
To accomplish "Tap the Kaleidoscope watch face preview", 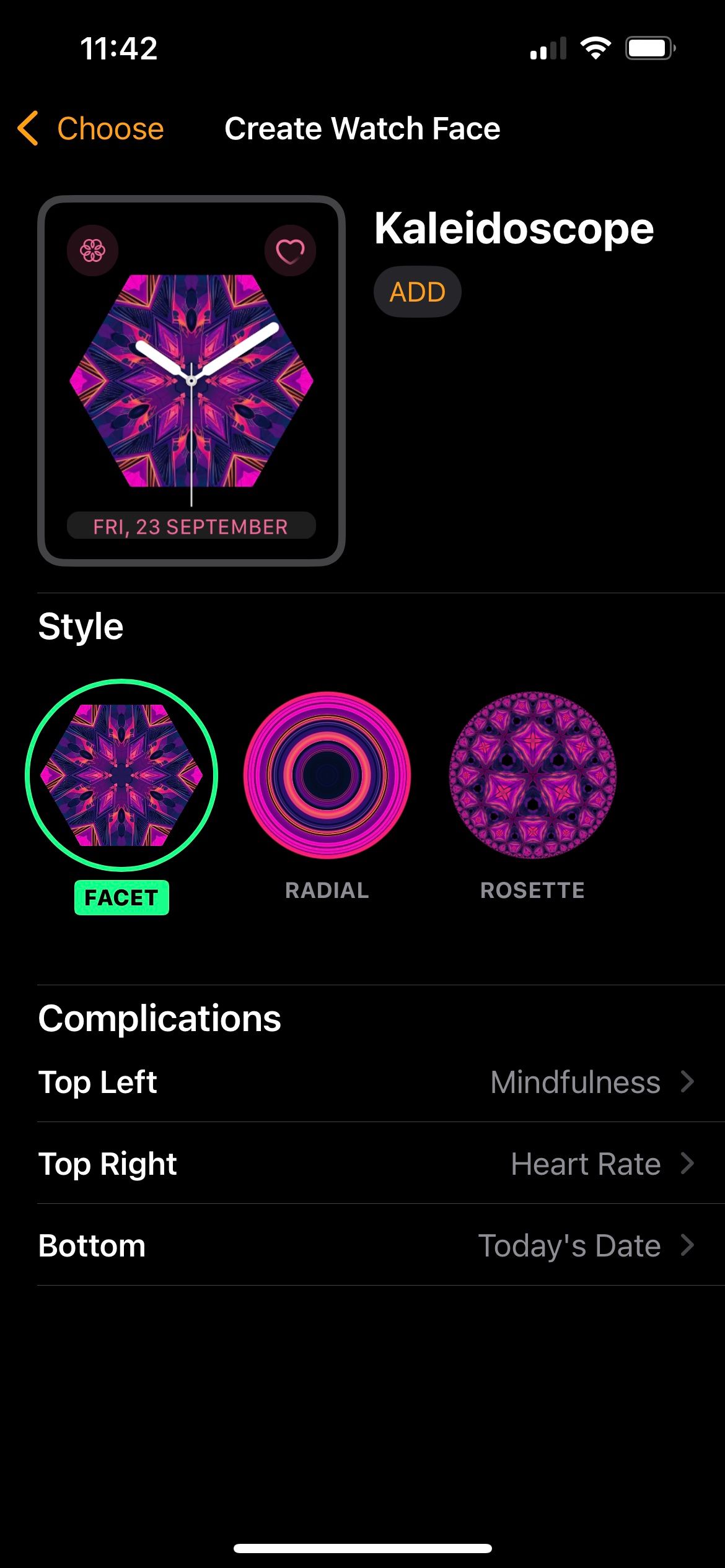I will coord(190,381).
